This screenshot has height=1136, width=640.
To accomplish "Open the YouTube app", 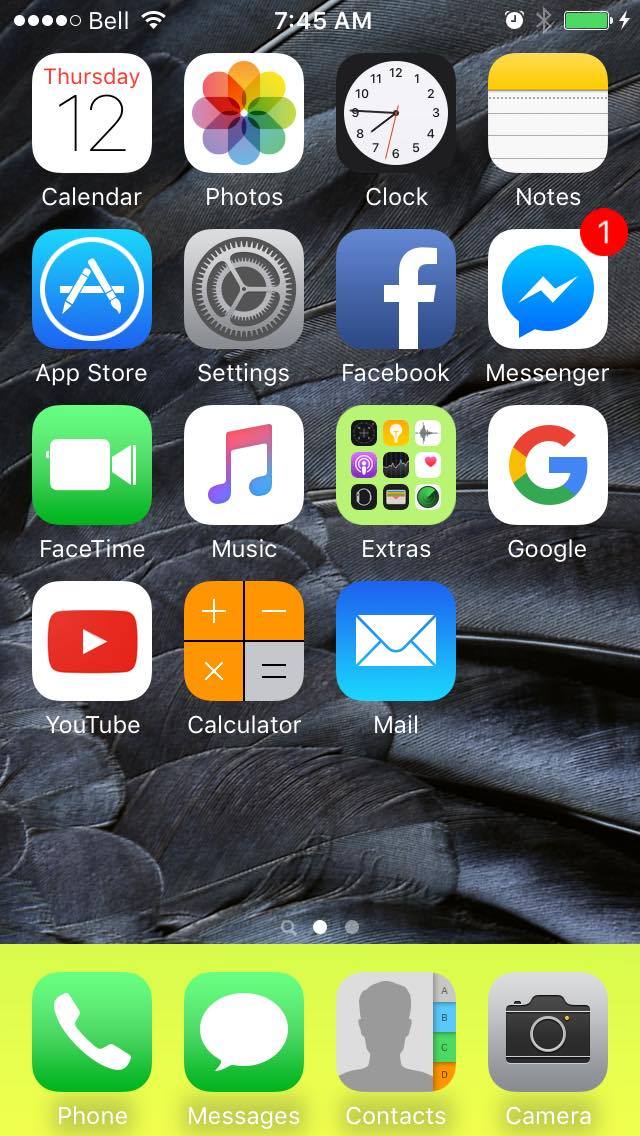I will 92,641.
